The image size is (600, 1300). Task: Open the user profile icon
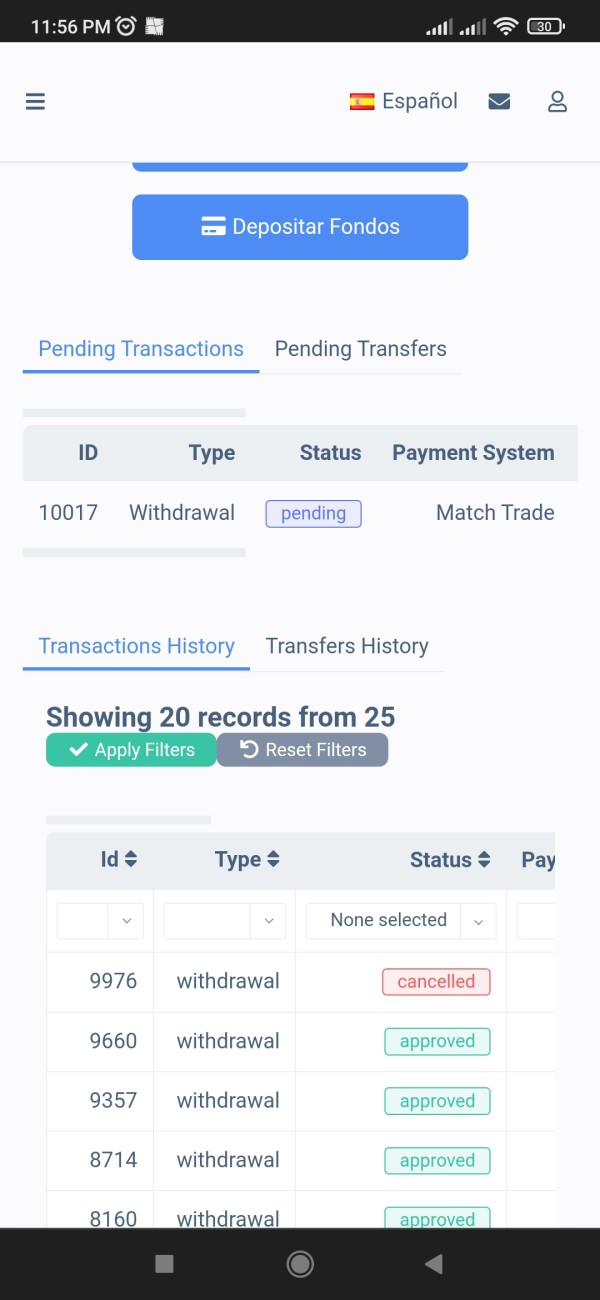557,101
